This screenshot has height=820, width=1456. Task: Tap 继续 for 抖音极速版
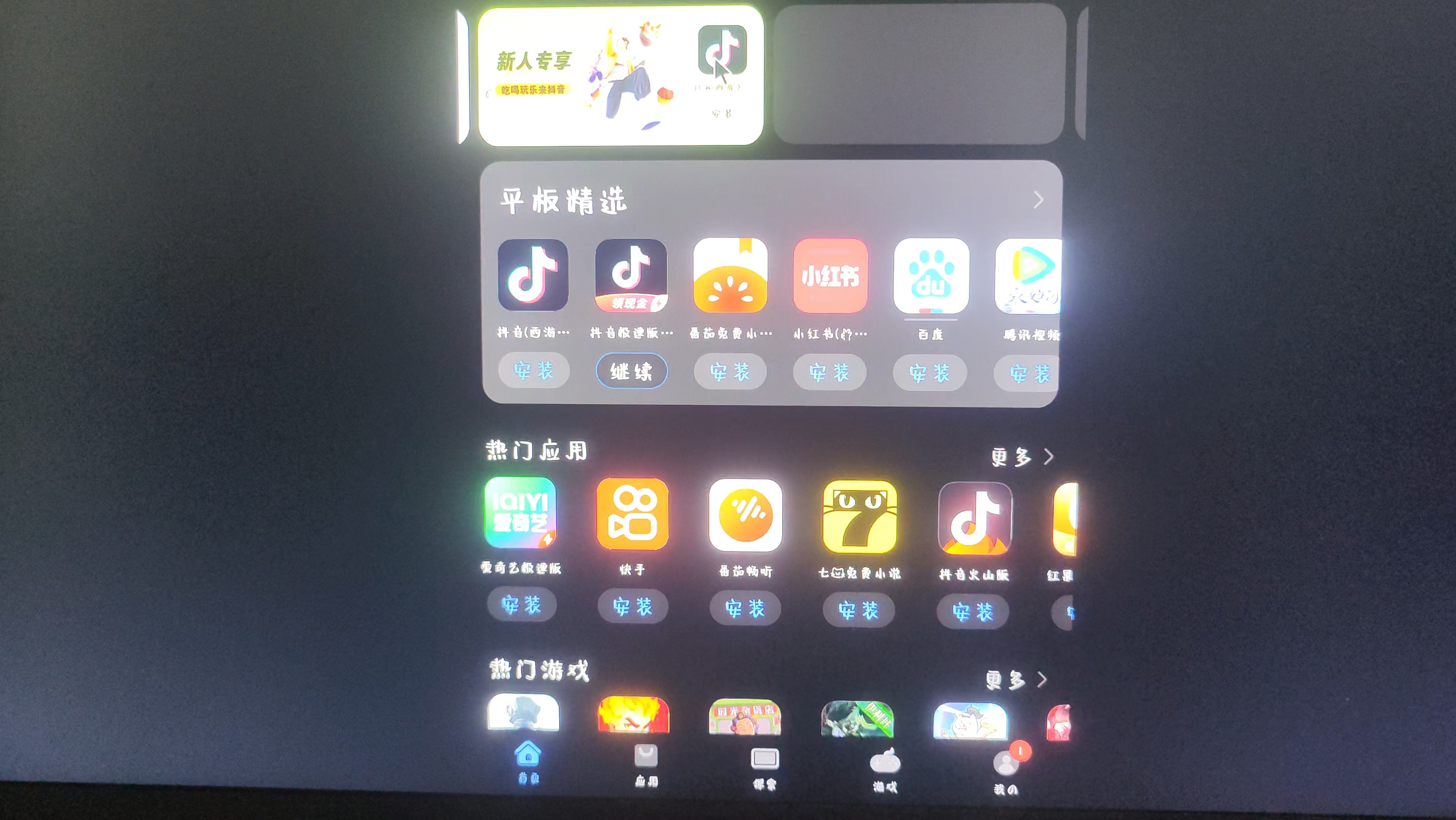pos(631,371)
